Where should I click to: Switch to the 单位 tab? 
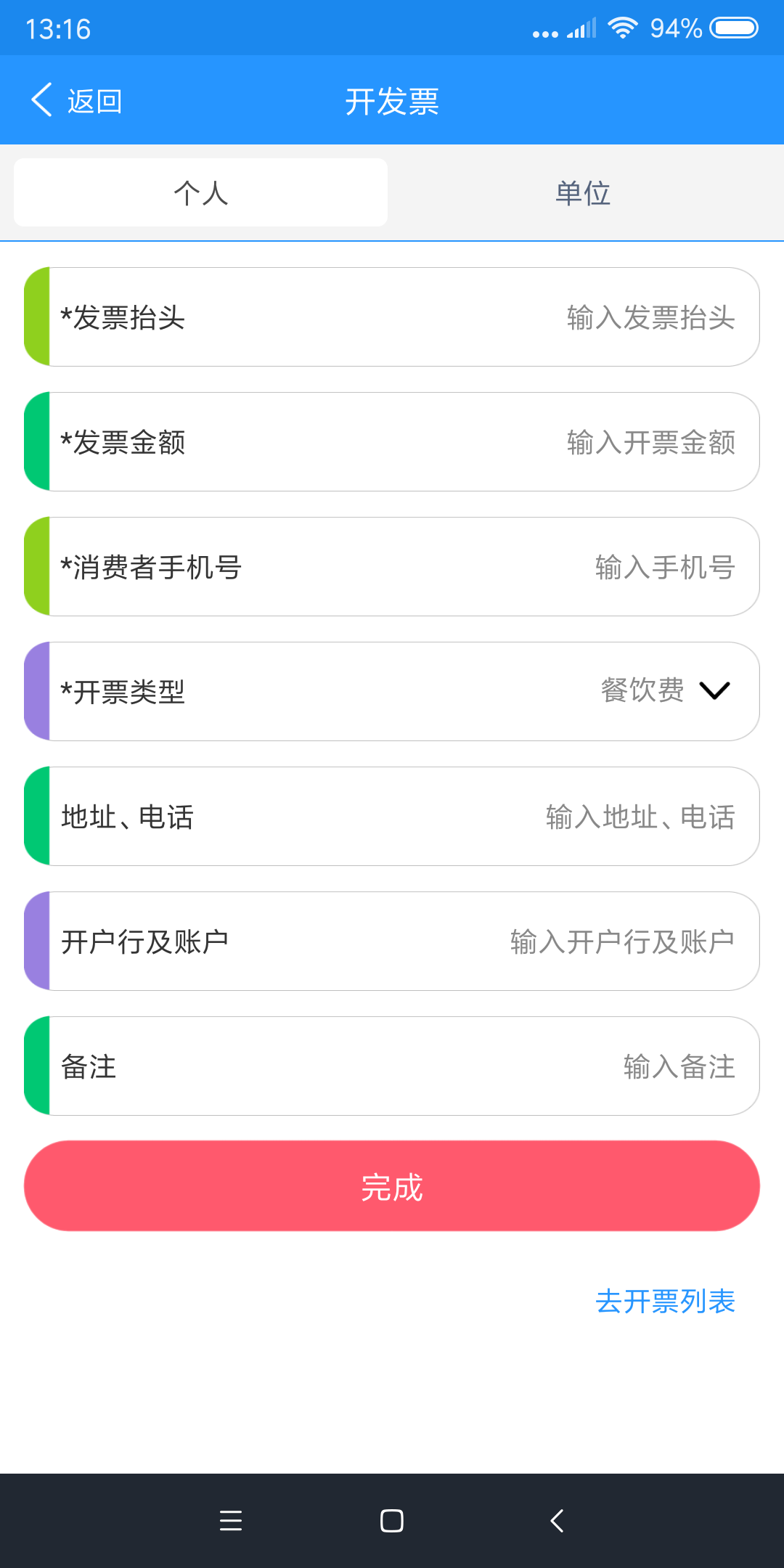click(582, 192)
